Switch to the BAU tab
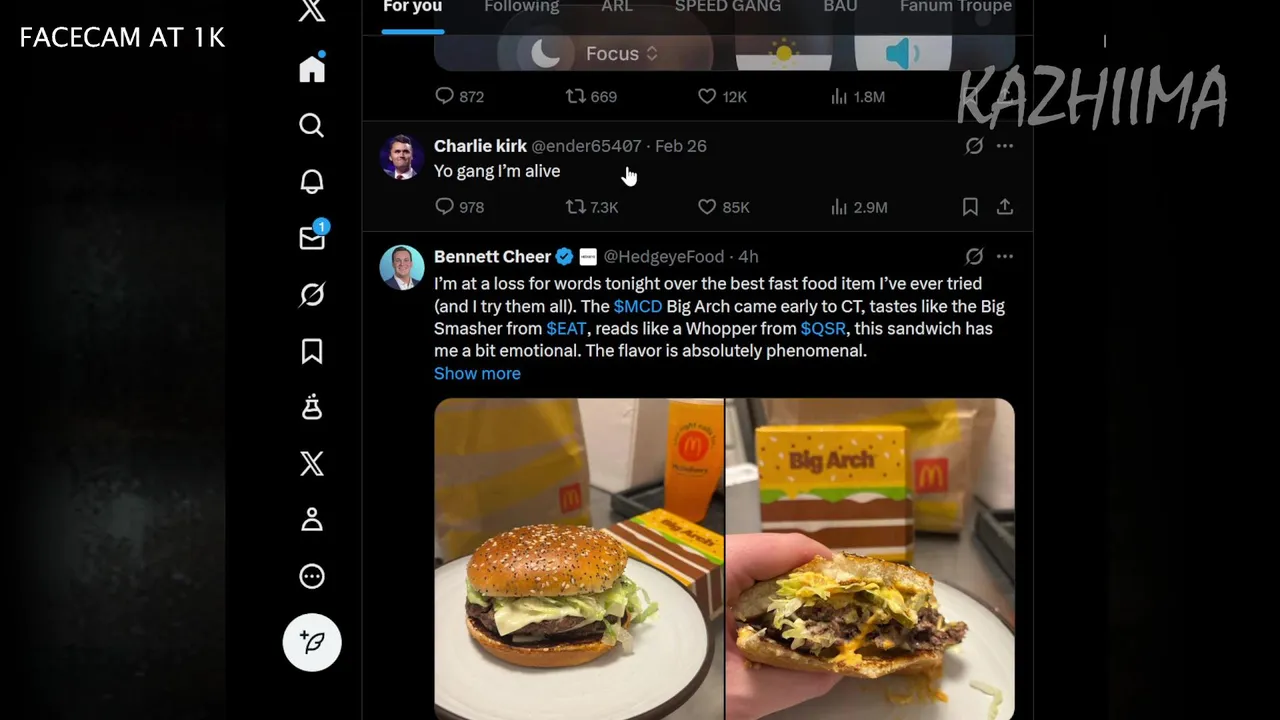This screenshot has width=1280, height=720. click(840, 7)
